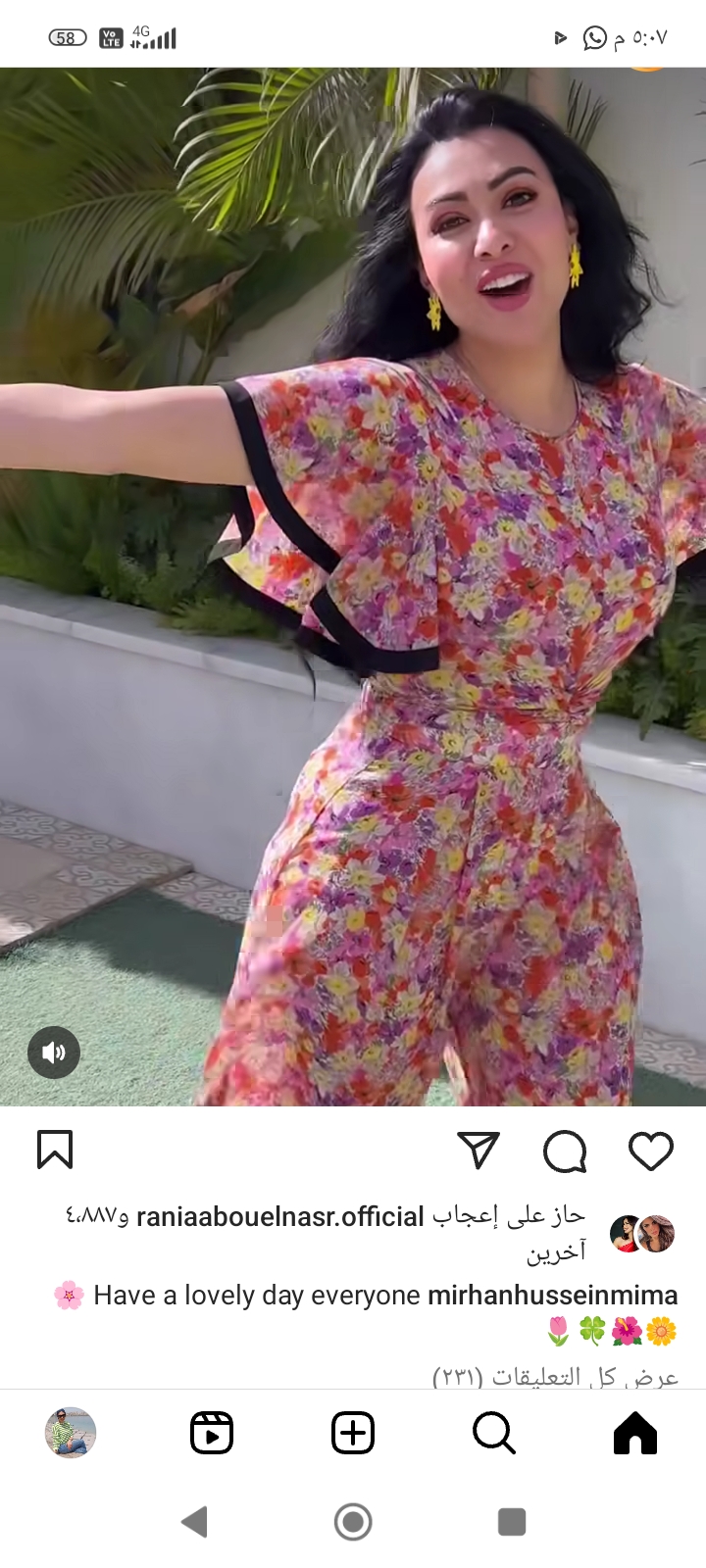
Task: Switch to the Search tab
Action: 494,1434
